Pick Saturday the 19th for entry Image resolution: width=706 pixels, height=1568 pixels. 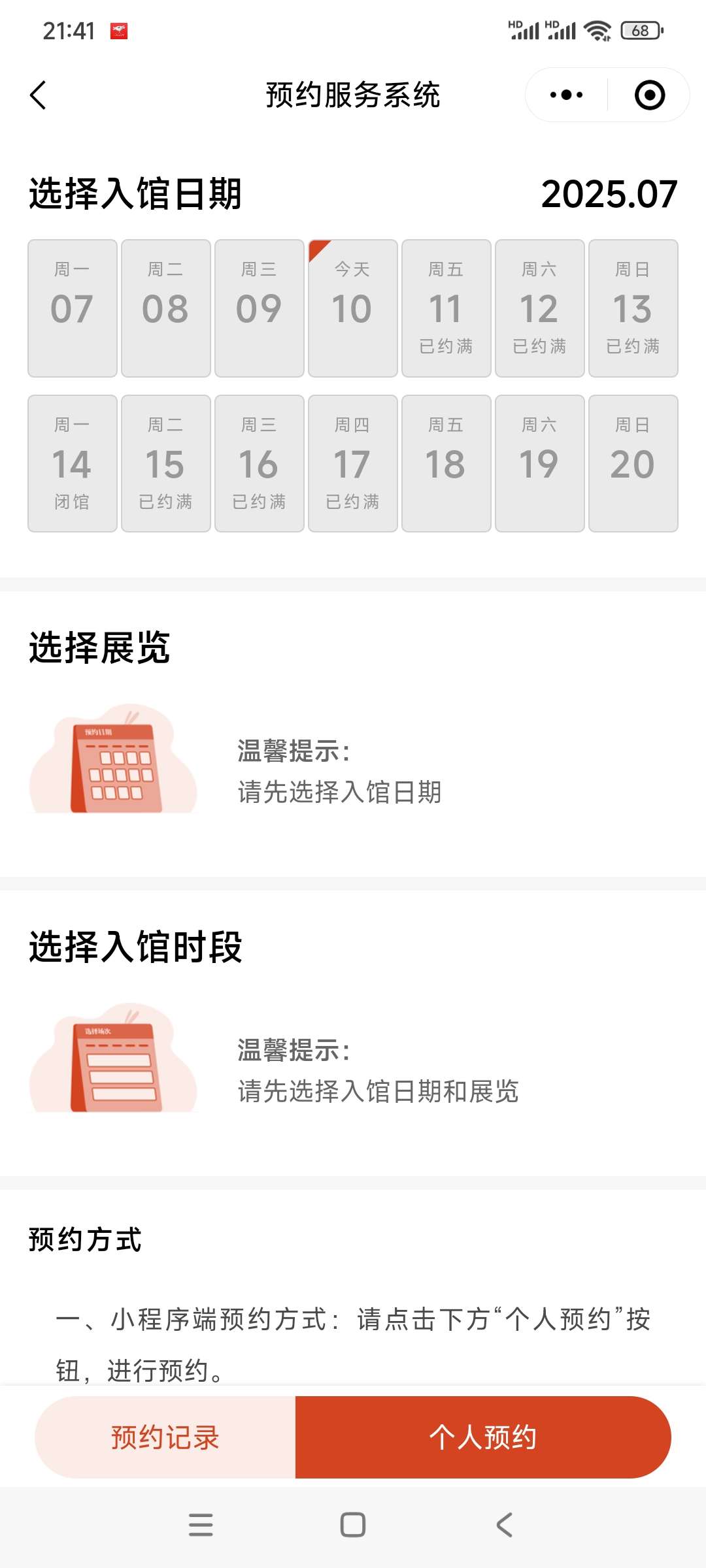pyautogui.click(x=540, y=464)
